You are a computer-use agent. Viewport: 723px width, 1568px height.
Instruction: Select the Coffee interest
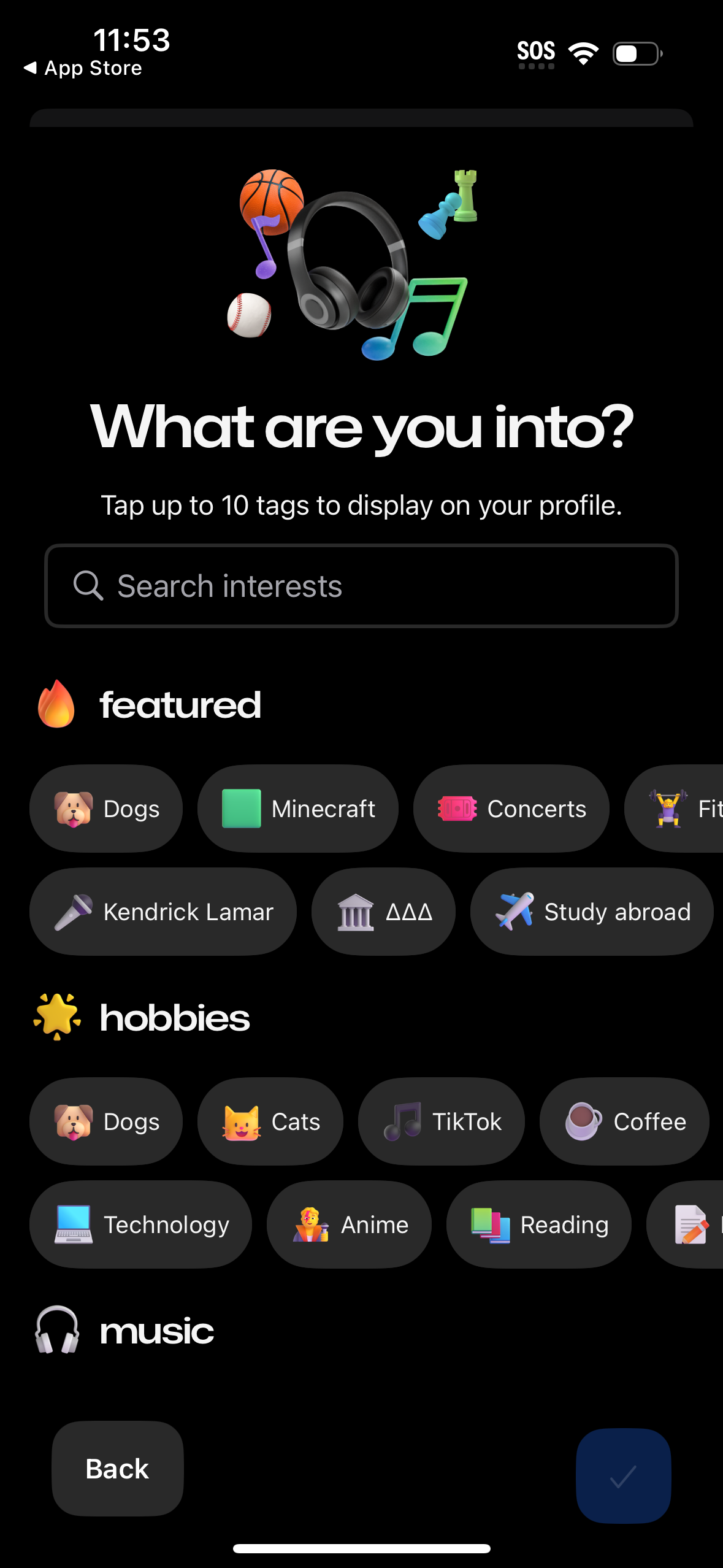tap(624, 1121)
